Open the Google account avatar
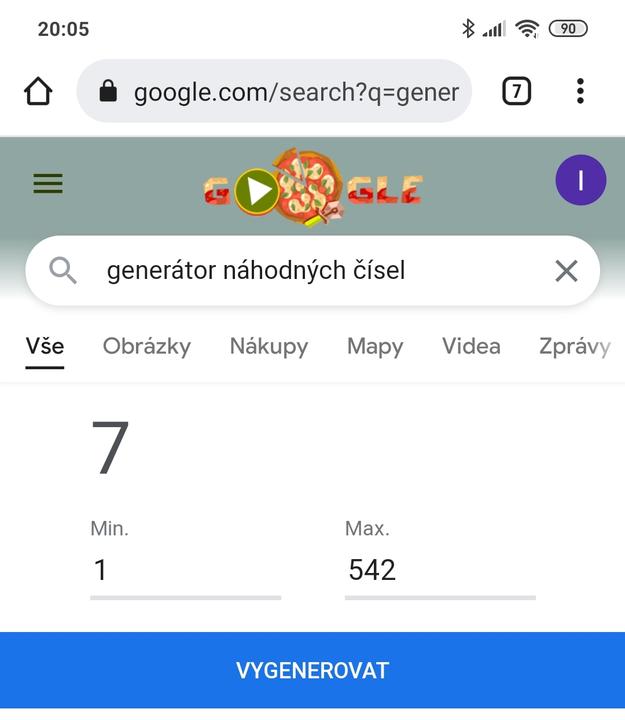The width and height of the screenshot is (625, 720). 580,181
